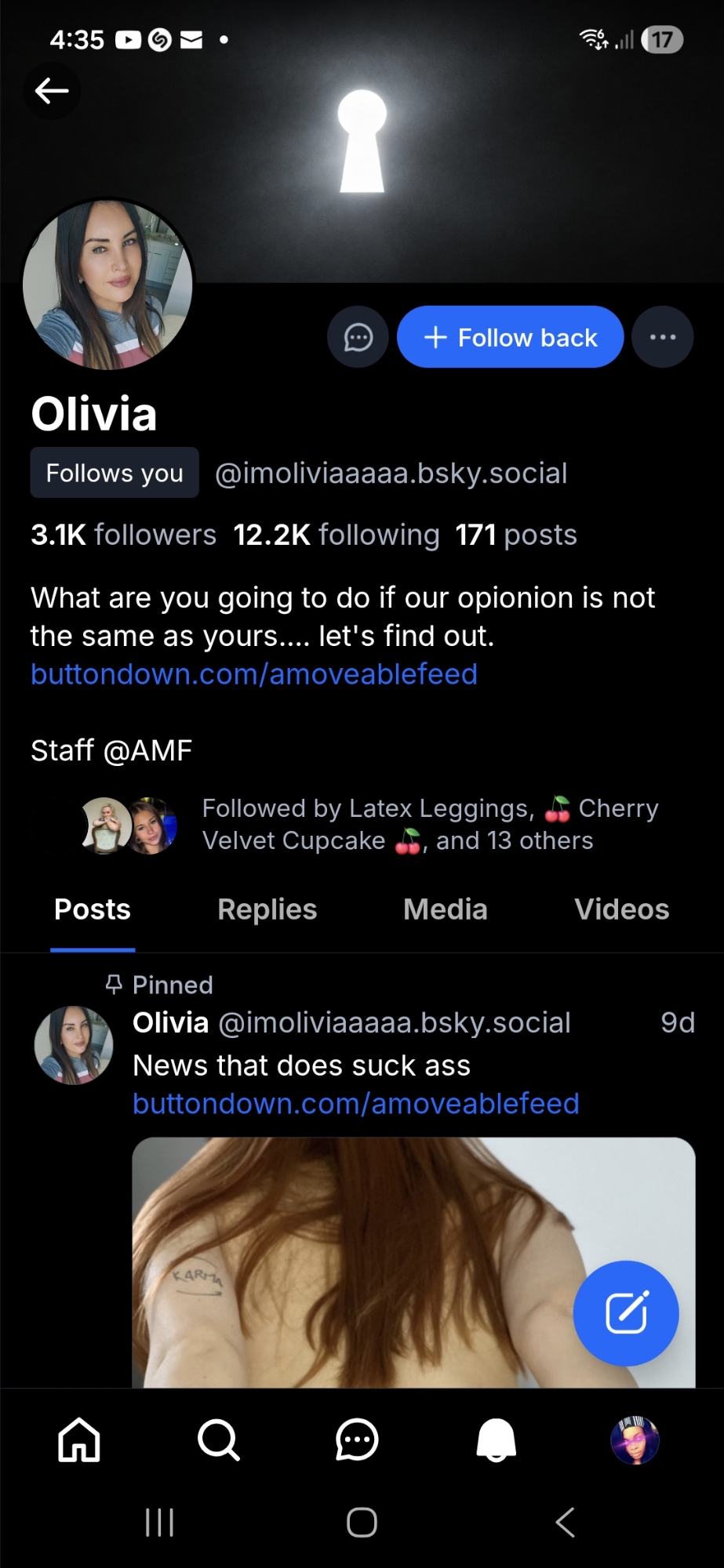Switch to the Media tab
Screen dimensions: 724x1568
coord(445,909)
